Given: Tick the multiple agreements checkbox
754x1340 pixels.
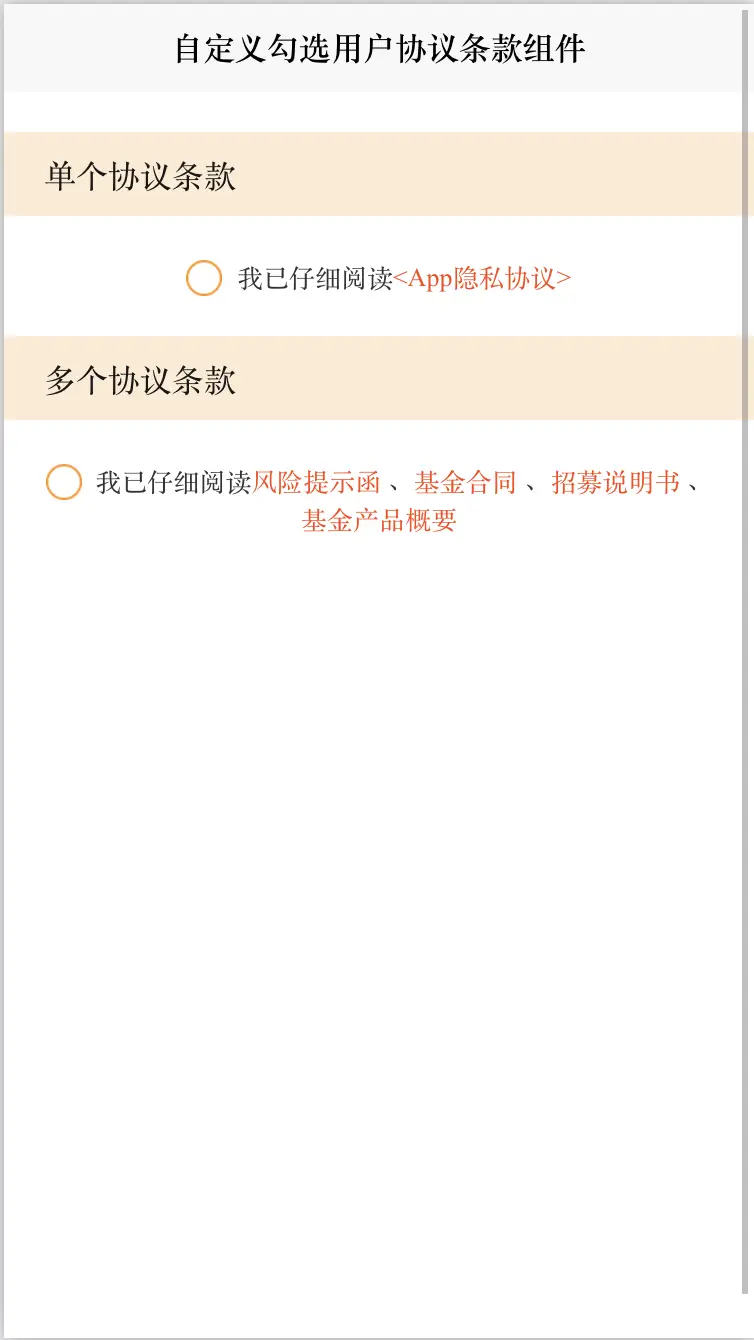Looking at the screenshot, I should pos(64,482).
